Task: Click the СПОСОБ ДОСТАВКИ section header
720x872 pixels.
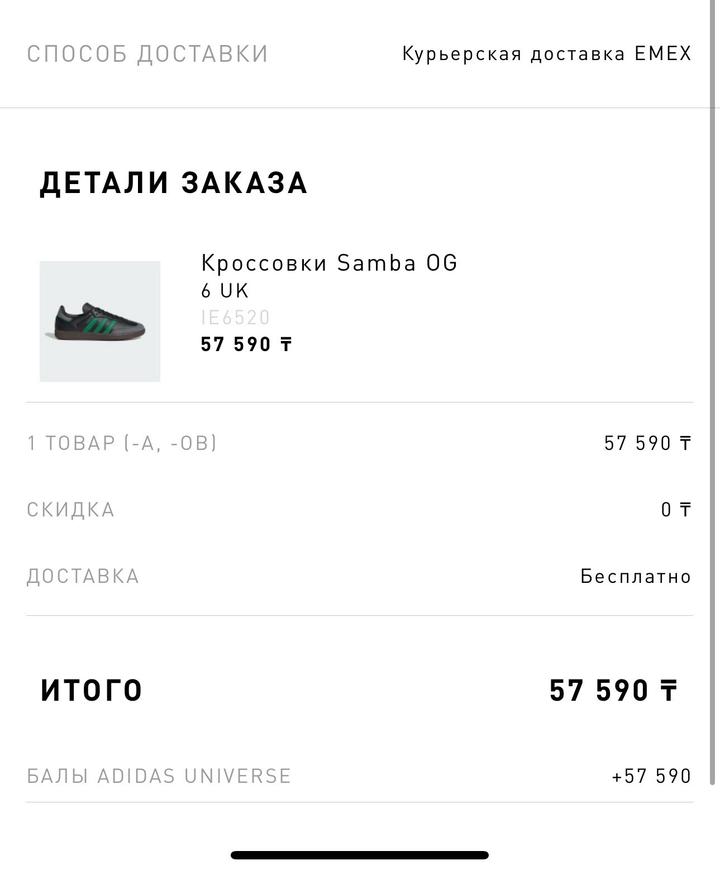Action: pyautogui.click(x=148, y=53)
